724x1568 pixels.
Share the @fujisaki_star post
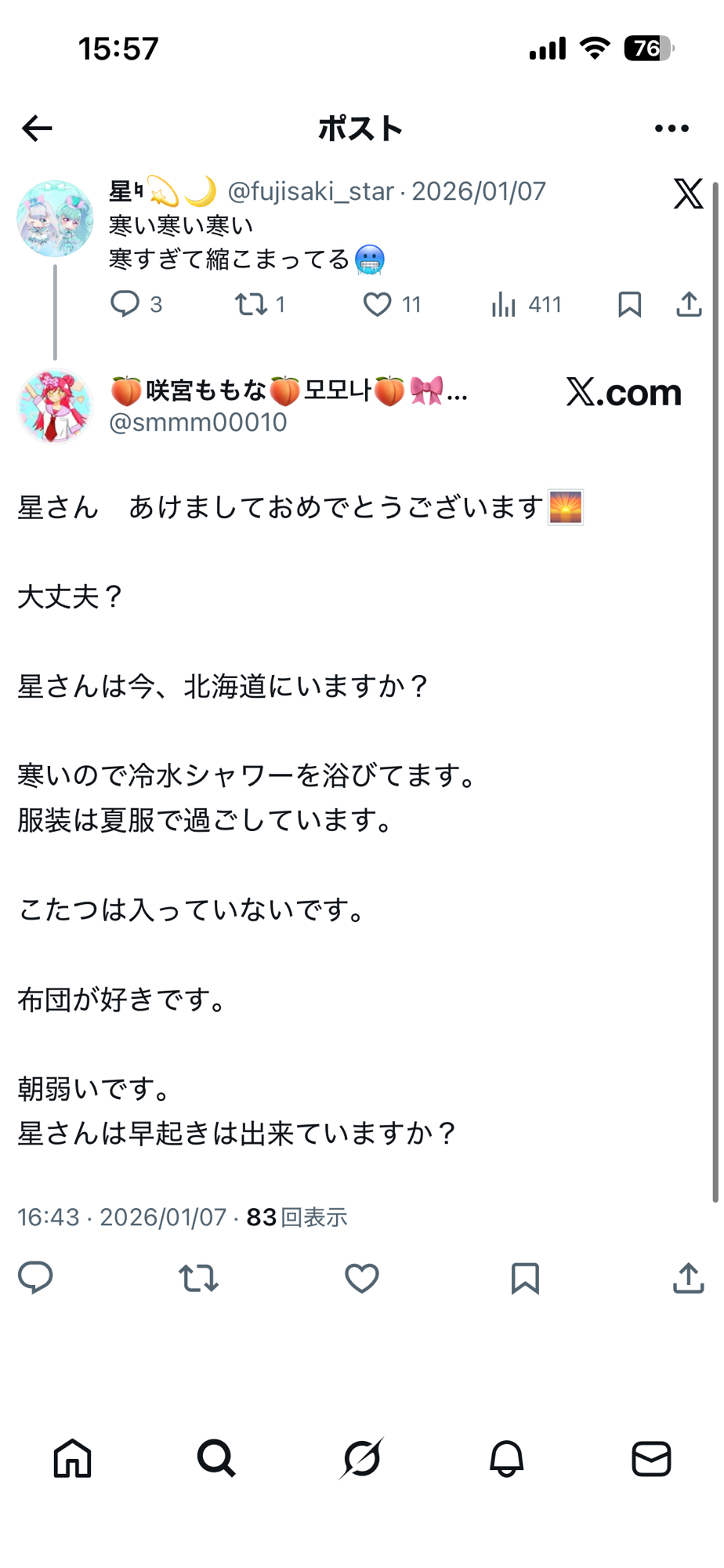(689, 304)
